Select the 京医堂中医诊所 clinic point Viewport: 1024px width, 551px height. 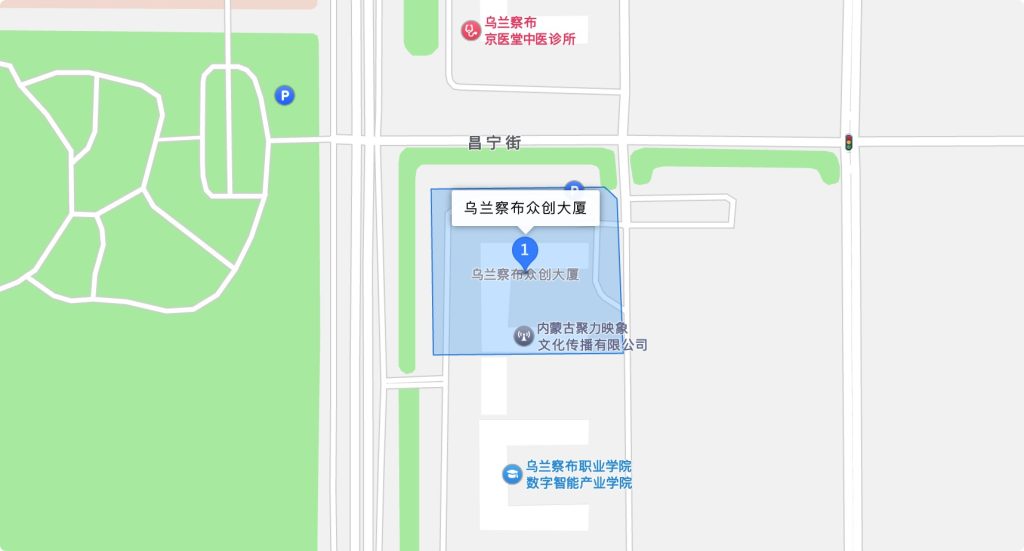click(x=471, y=31)
